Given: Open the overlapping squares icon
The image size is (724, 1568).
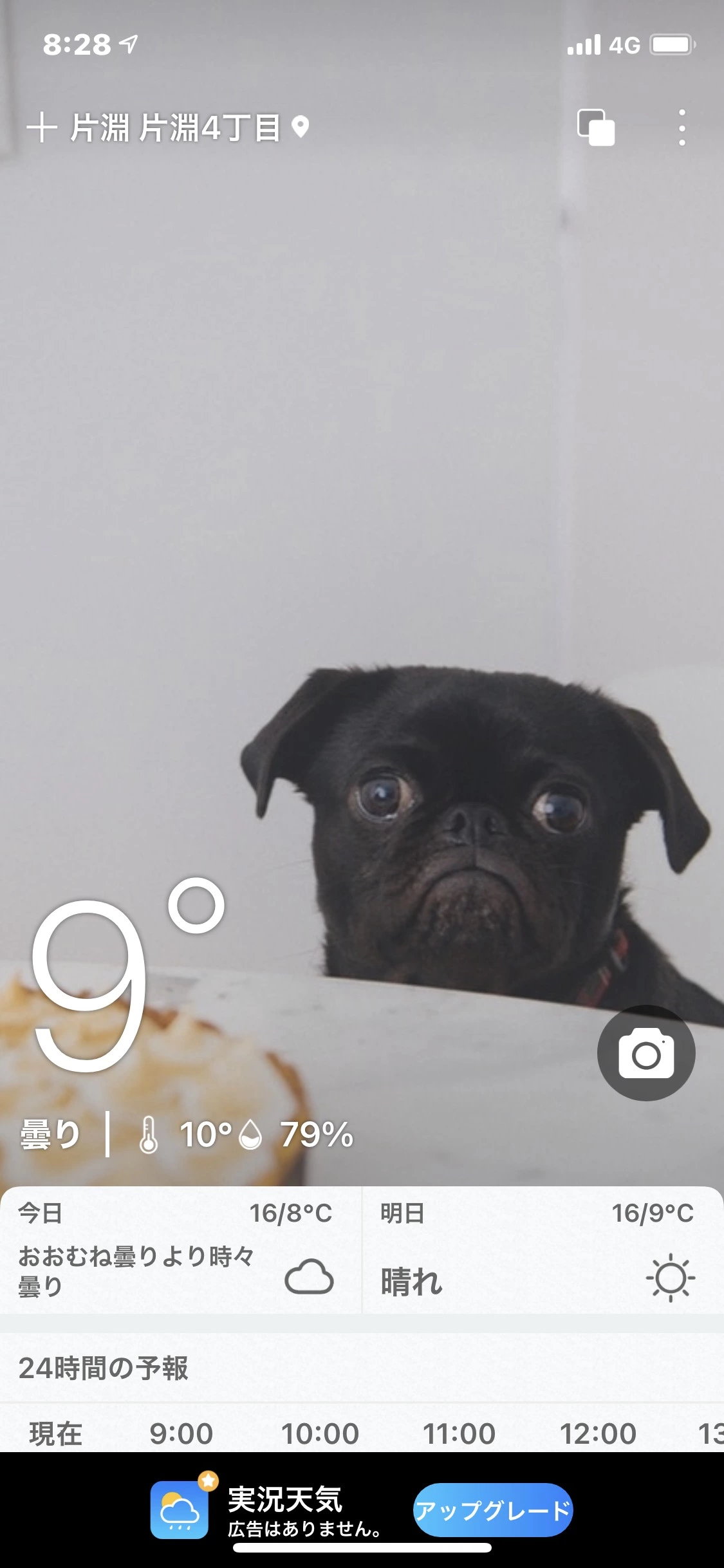Looking at the screenshot, I should (595, 127).
